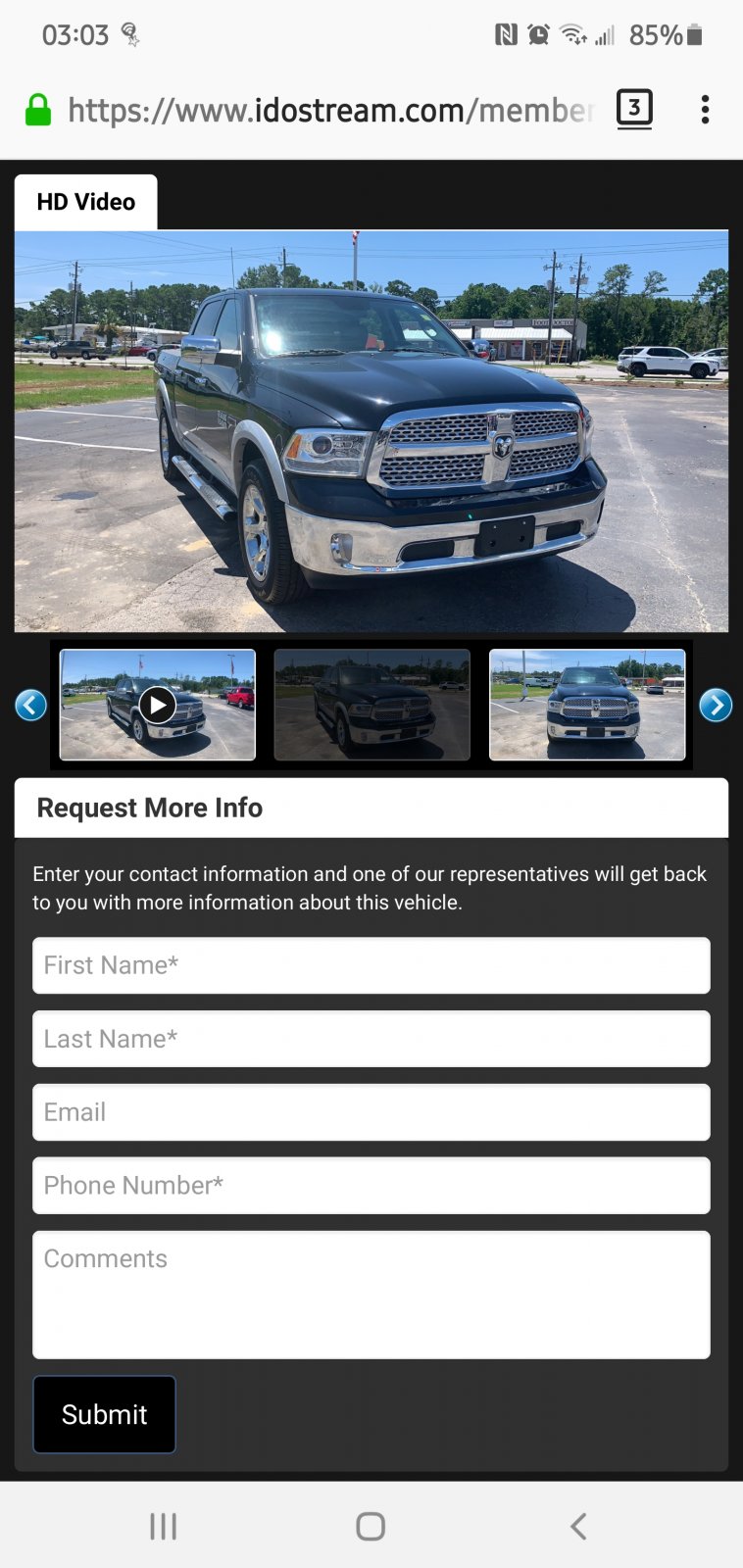Select the darkened middle truck thumbnail
This screenshot has width=743, height=1568.
(372, 705)
